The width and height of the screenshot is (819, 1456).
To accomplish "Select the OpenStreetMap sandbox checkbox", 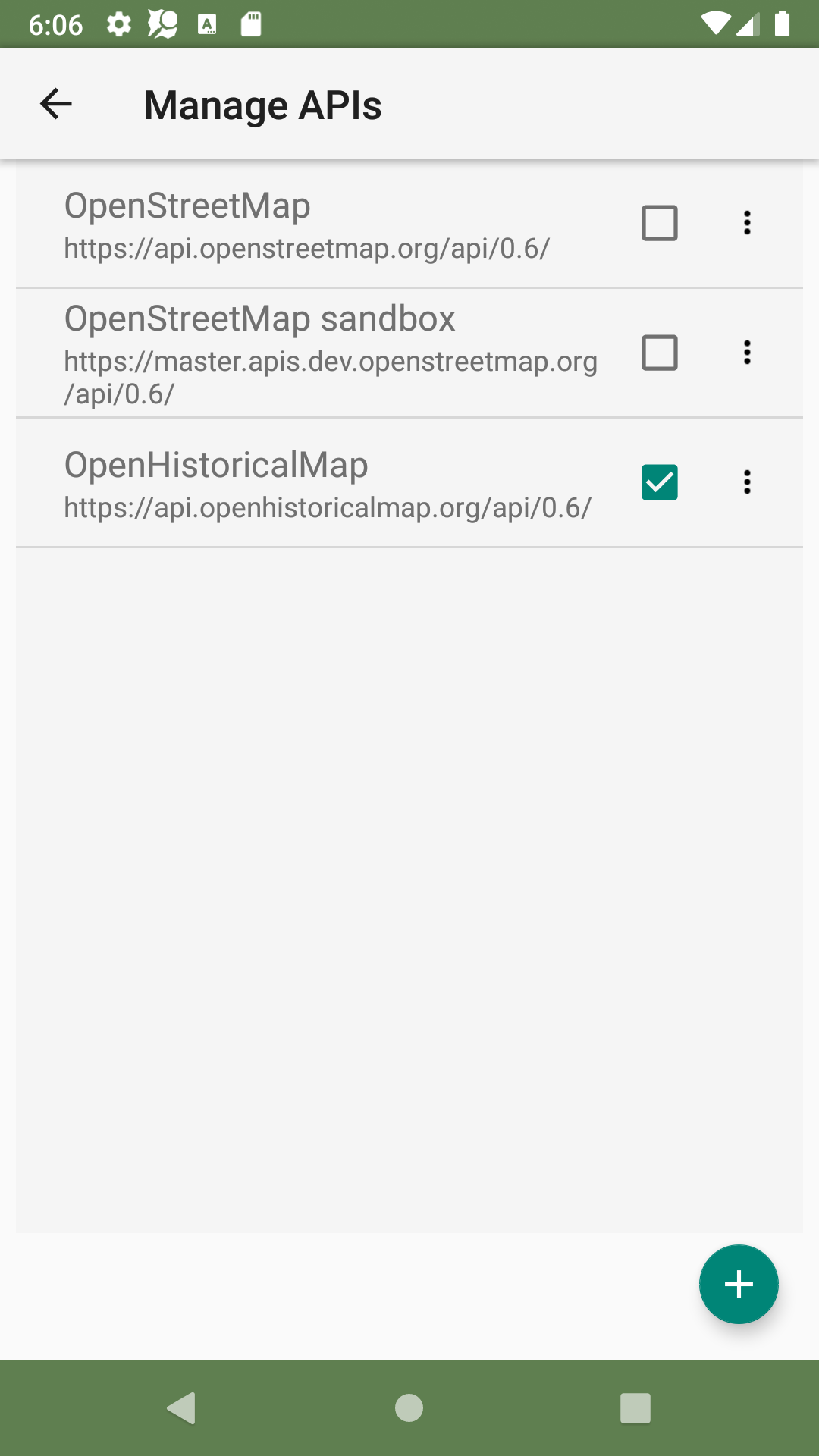I will (660, 353).
